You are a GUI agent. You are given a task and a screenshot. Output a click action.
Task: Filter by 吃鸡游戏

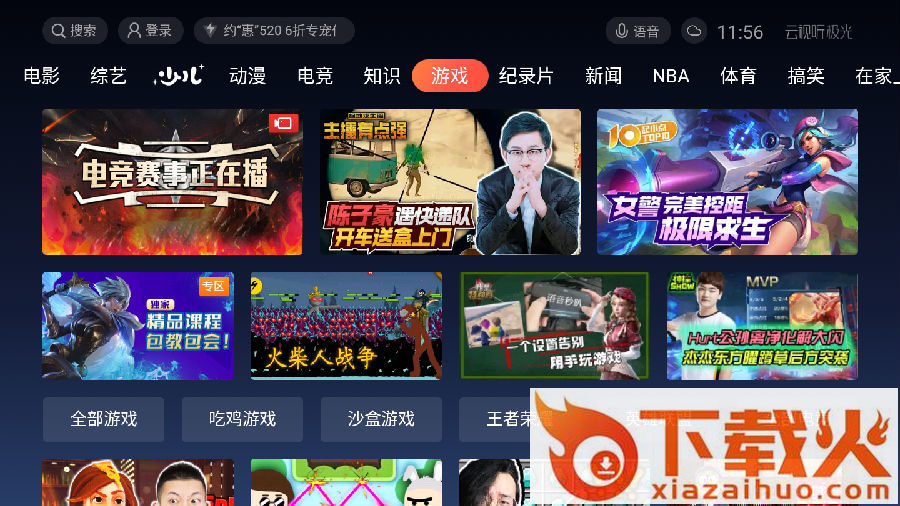click(x=242, y=419)
